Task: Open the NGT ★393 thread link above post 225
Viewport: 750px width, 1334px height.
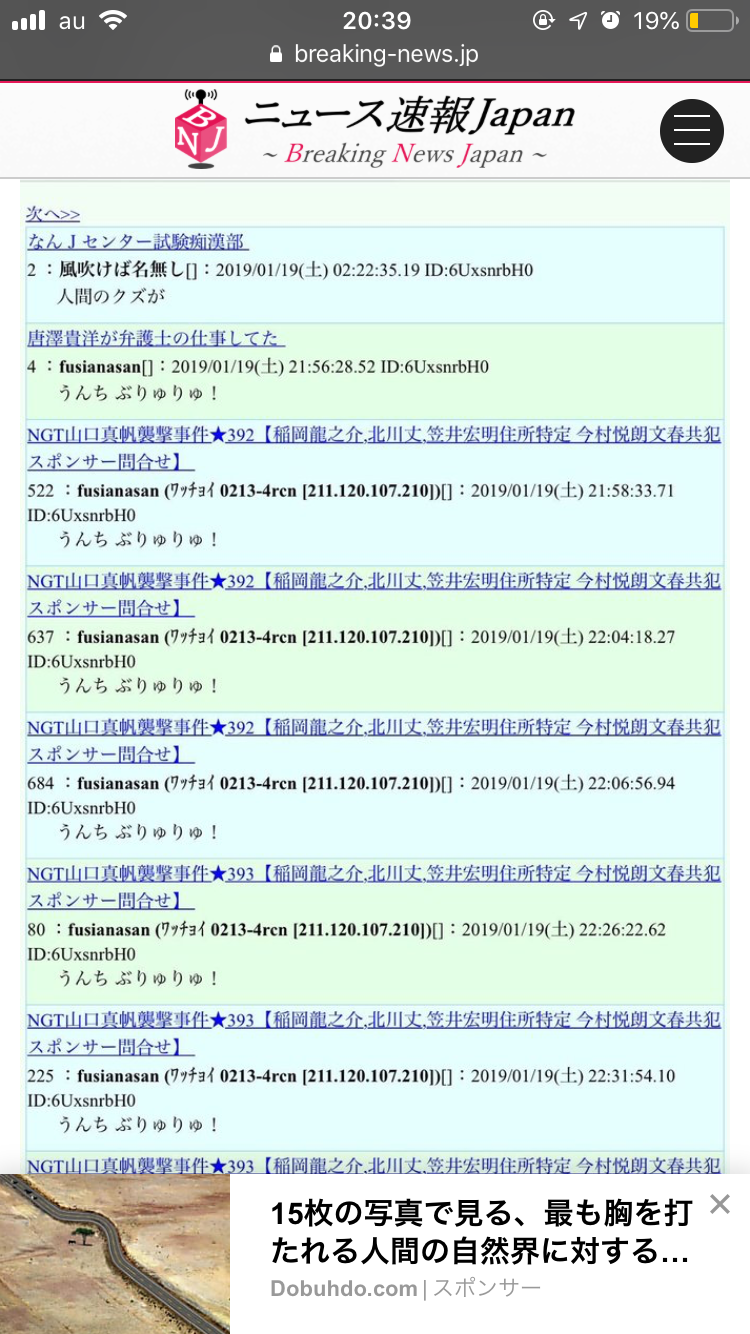Action: (x=374, y=1033)
